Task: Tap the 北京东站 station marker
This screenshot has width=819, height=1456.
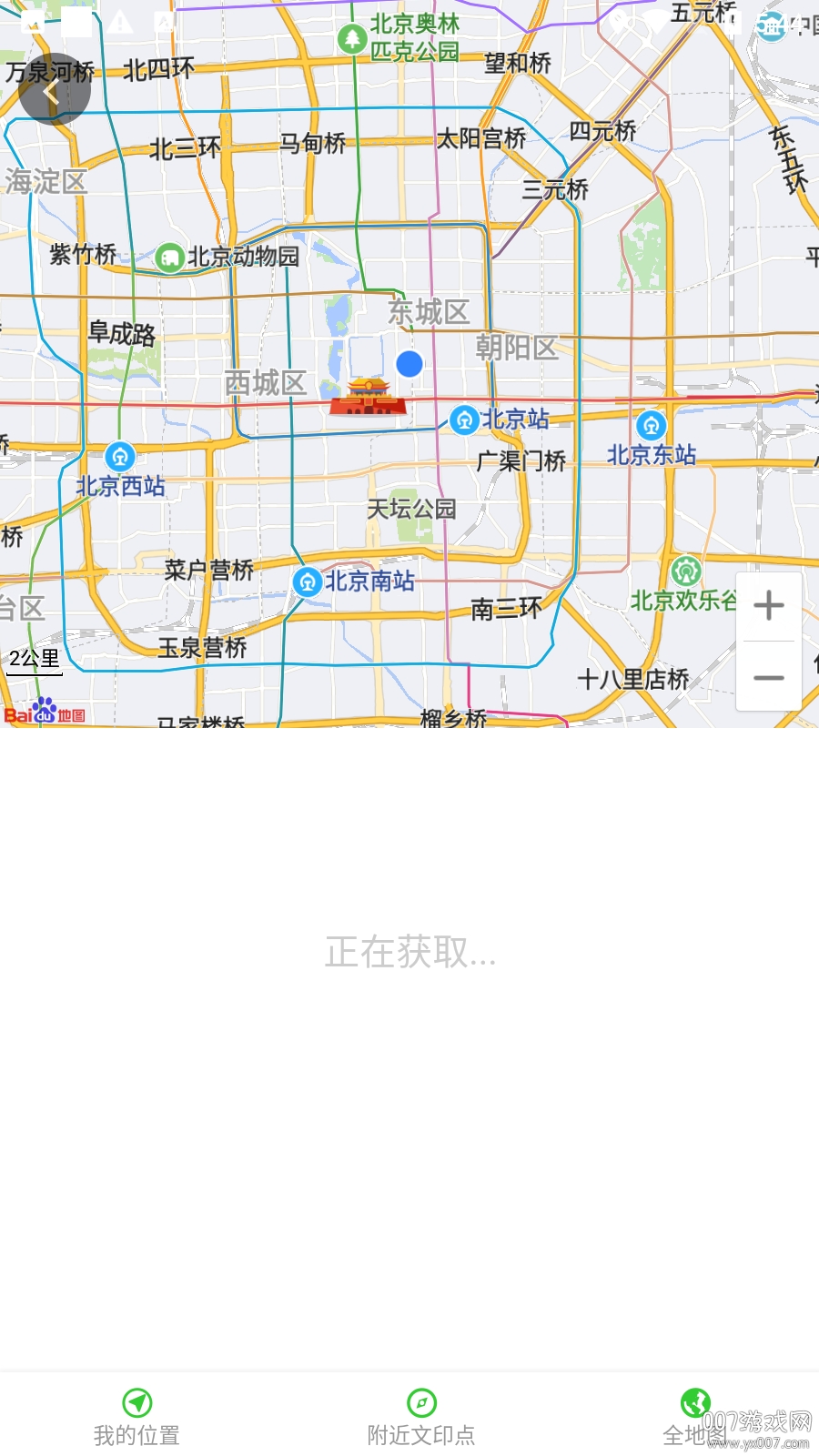Action: point(651,427)
